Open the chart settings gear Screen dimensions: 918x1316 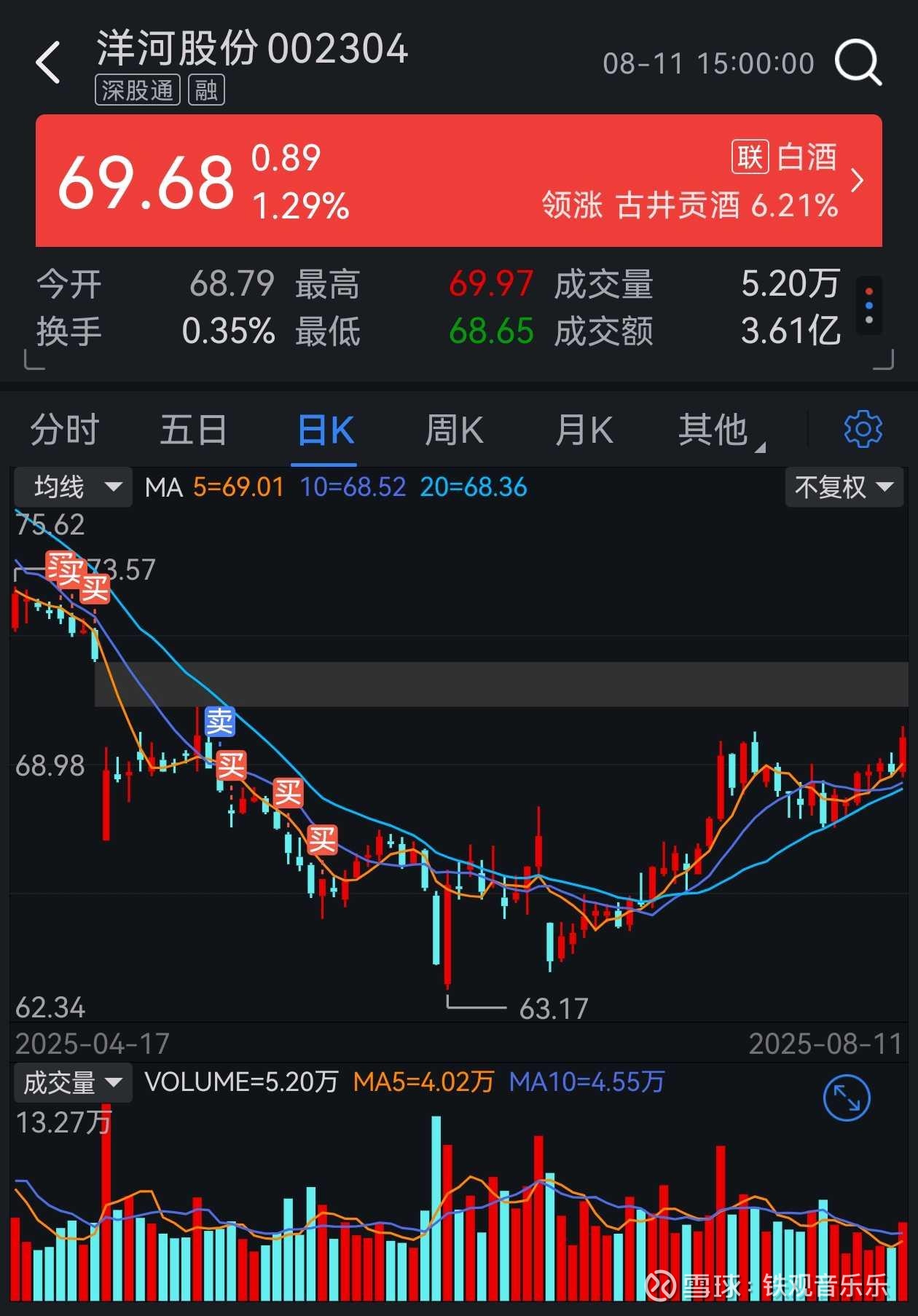pyautogui.click(x=863, y=429)
